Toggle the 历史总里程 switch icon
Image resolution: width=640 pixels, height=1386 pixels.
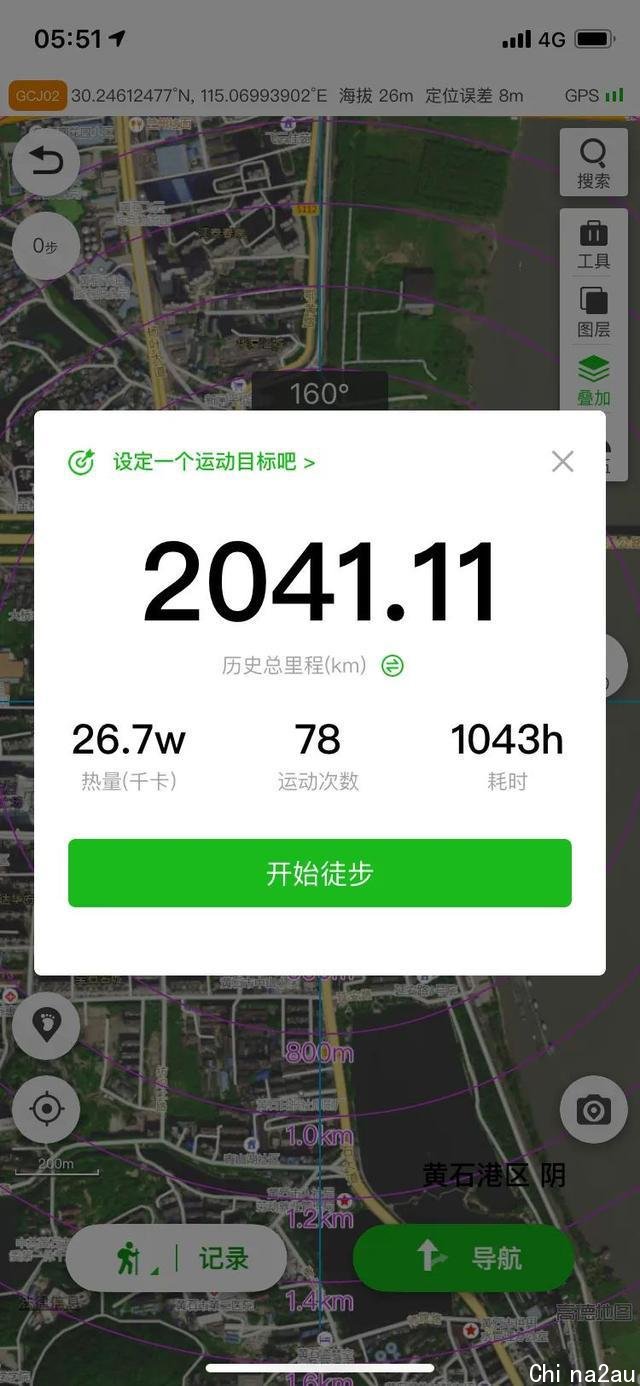click(393, 666)
